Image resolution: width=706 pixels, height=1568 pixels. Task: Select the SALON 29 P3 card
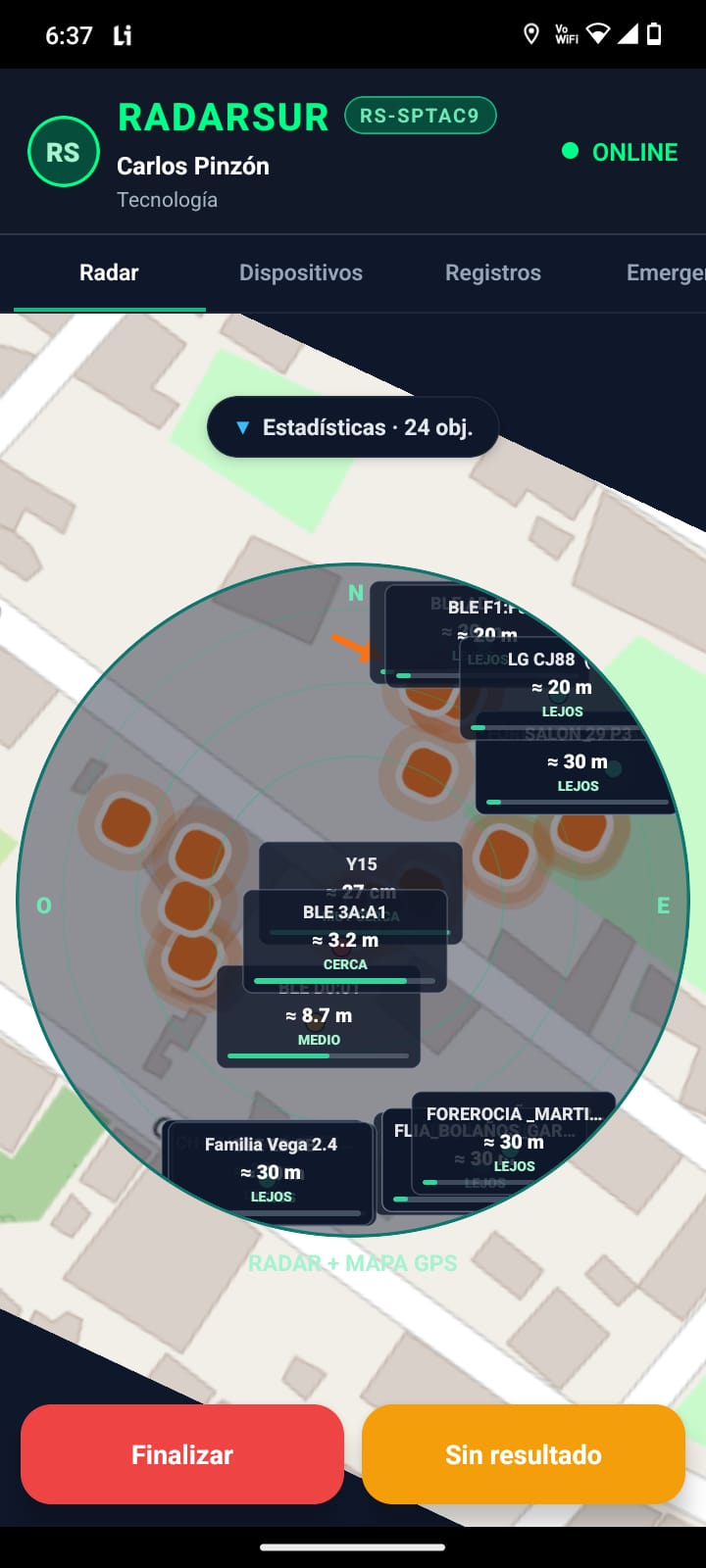[x=578, y=762]
